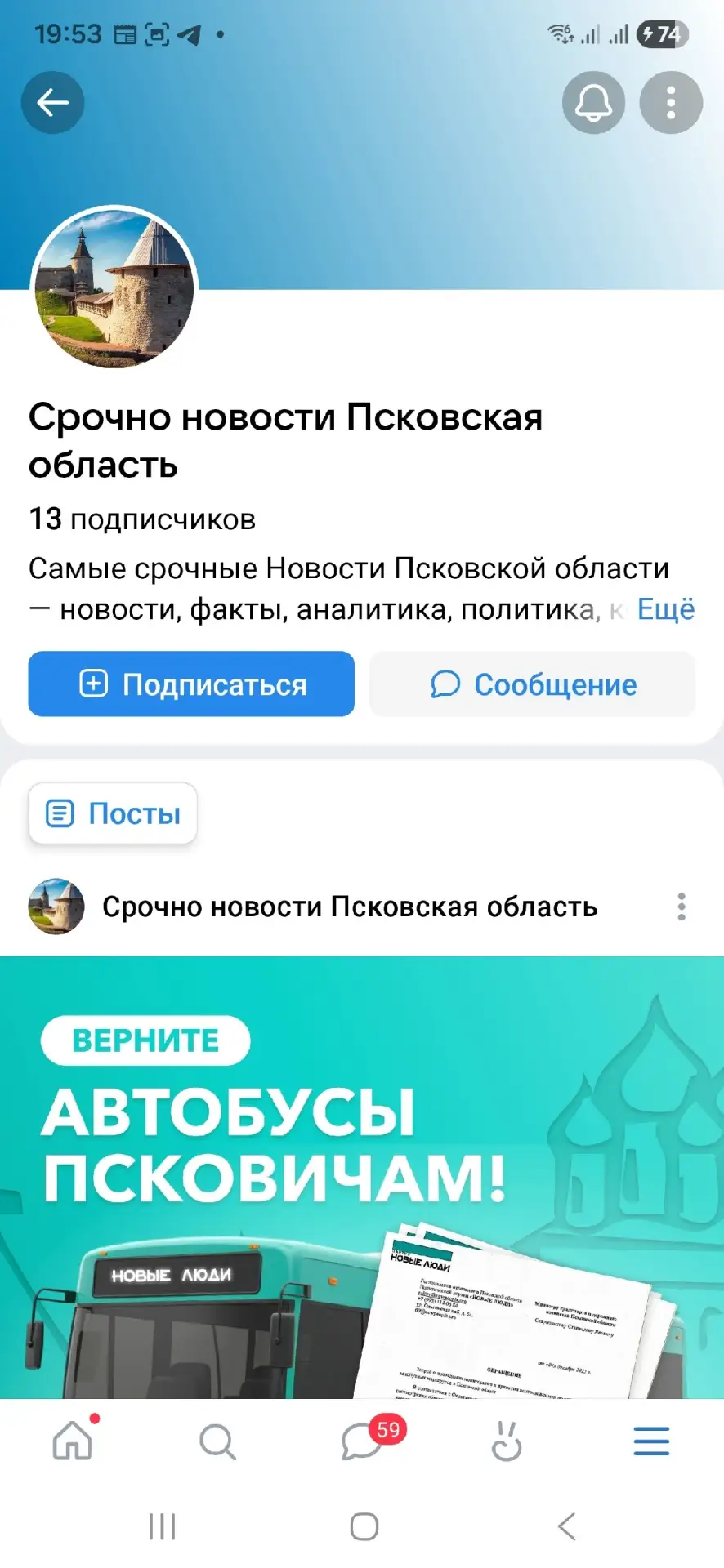Open messages with 59 unread
This screenshot has height=1568, width=724.
click(x=361, y=1441)
